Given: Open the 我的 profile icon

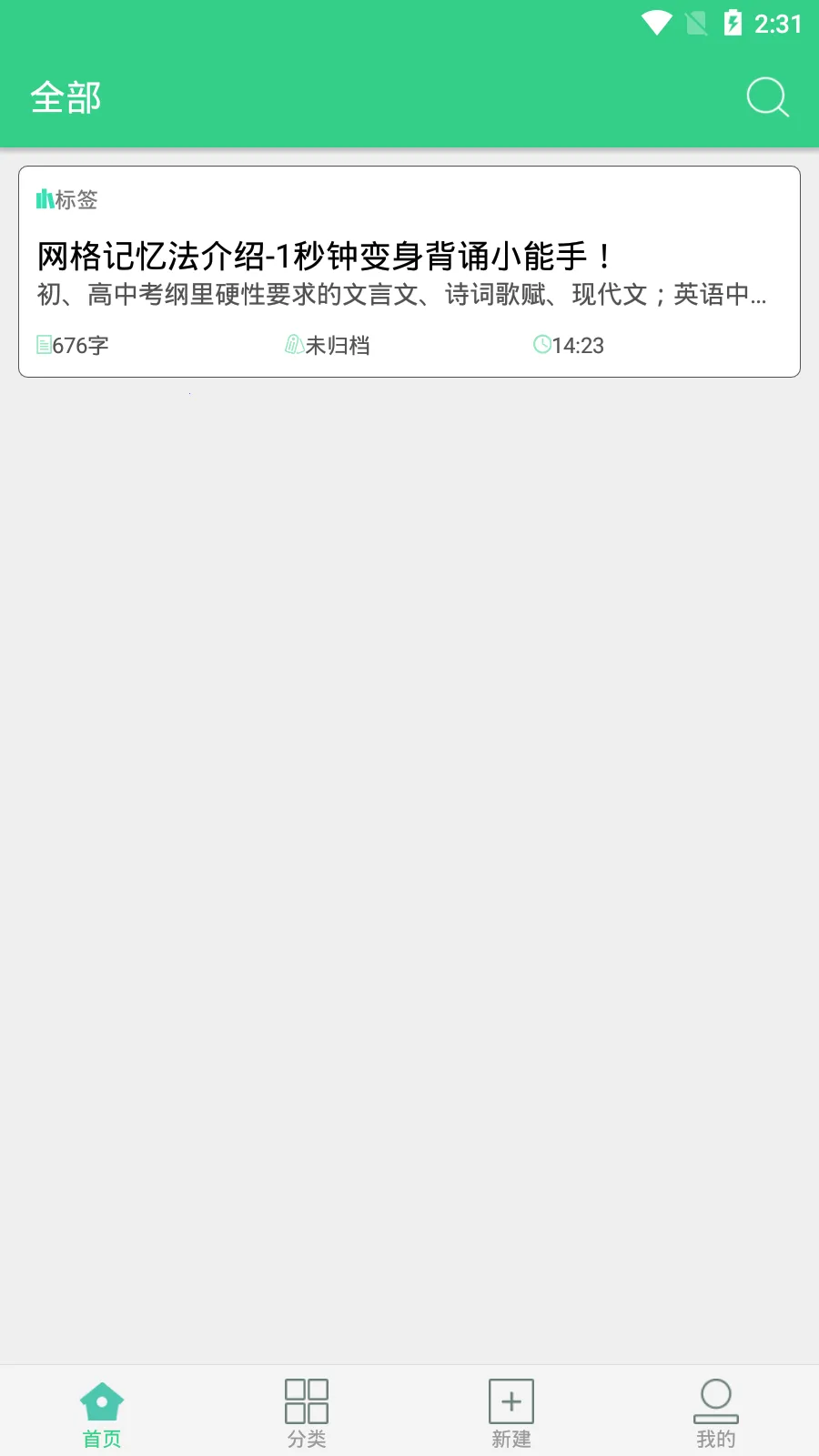Looking at the screenshot, I should (x=716, y=1399).
